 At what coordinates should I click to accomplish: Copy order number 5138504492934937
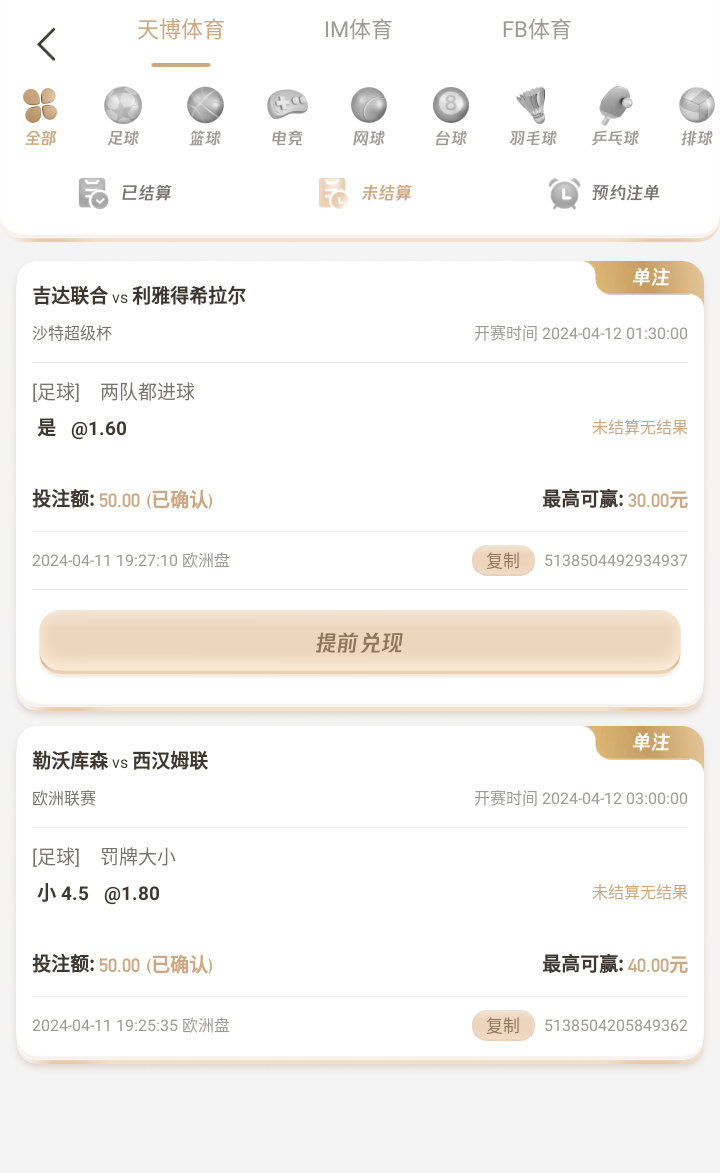tap(503, 561)
